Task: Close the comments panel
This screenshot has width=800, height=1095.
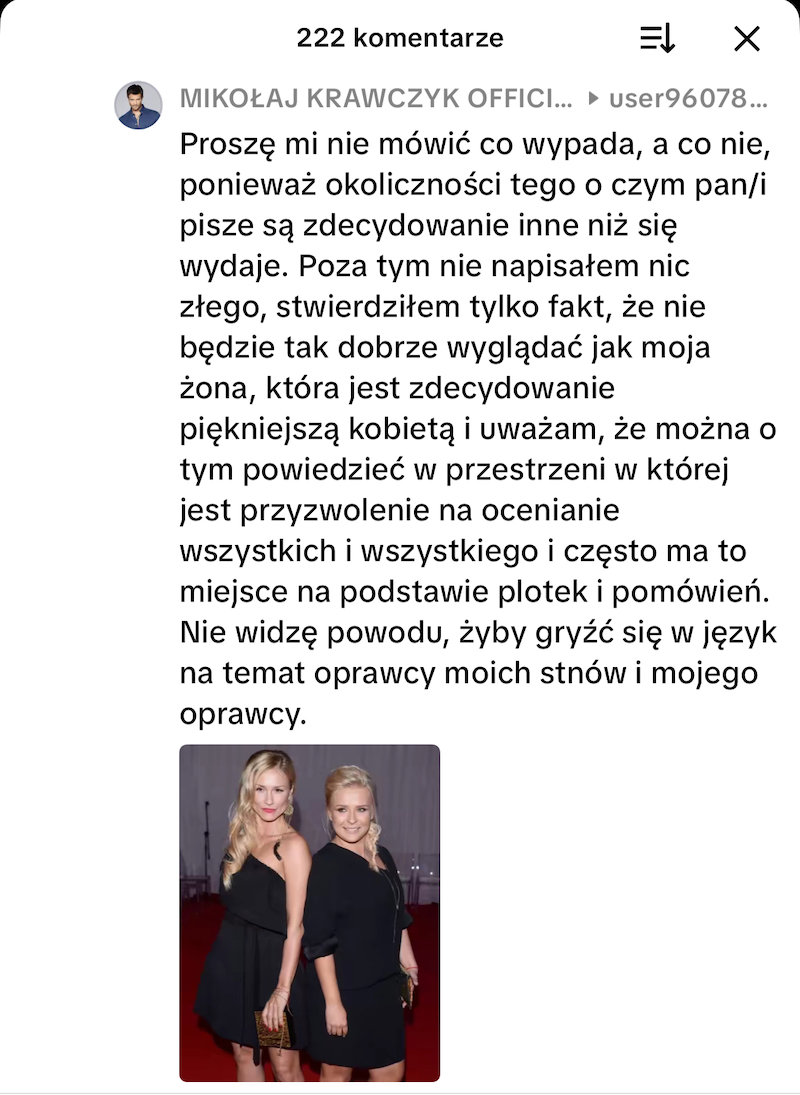Action: tap(746, 39)
